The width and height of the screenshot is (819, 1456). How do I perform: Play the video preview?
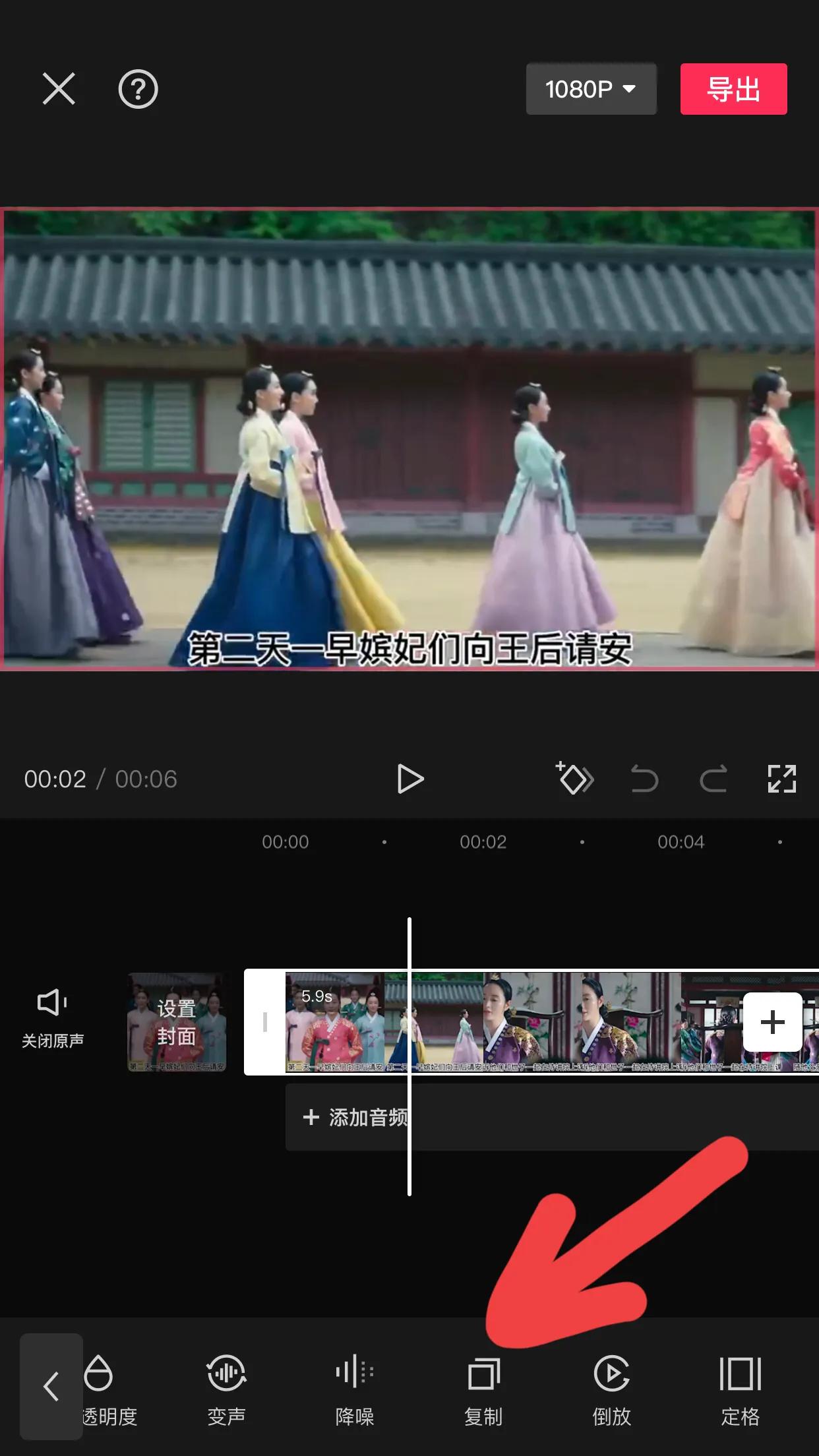(x=410, y=779)
